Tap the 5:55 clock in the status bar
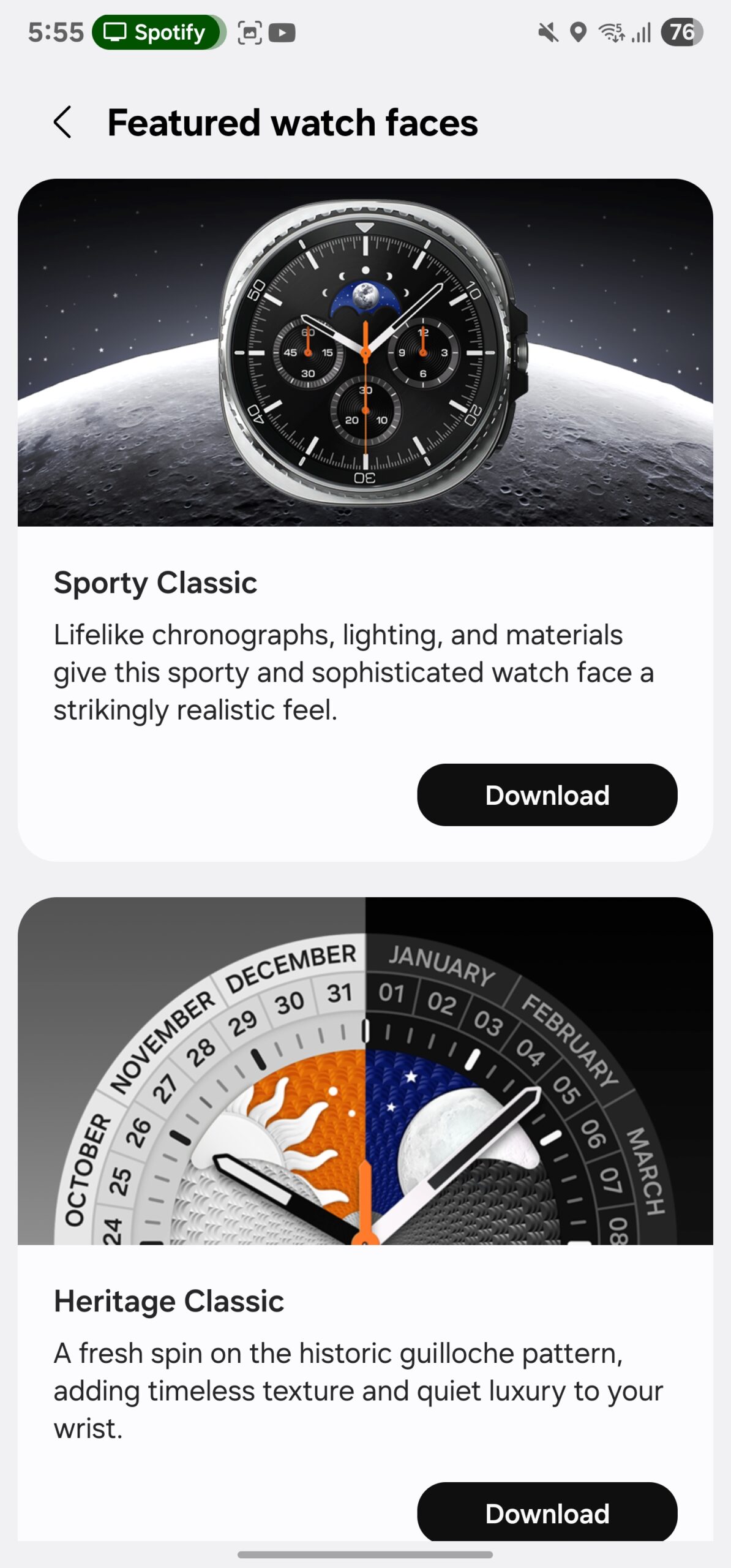This screenshot has width=731, height=1568. click(x=53, y=32)
